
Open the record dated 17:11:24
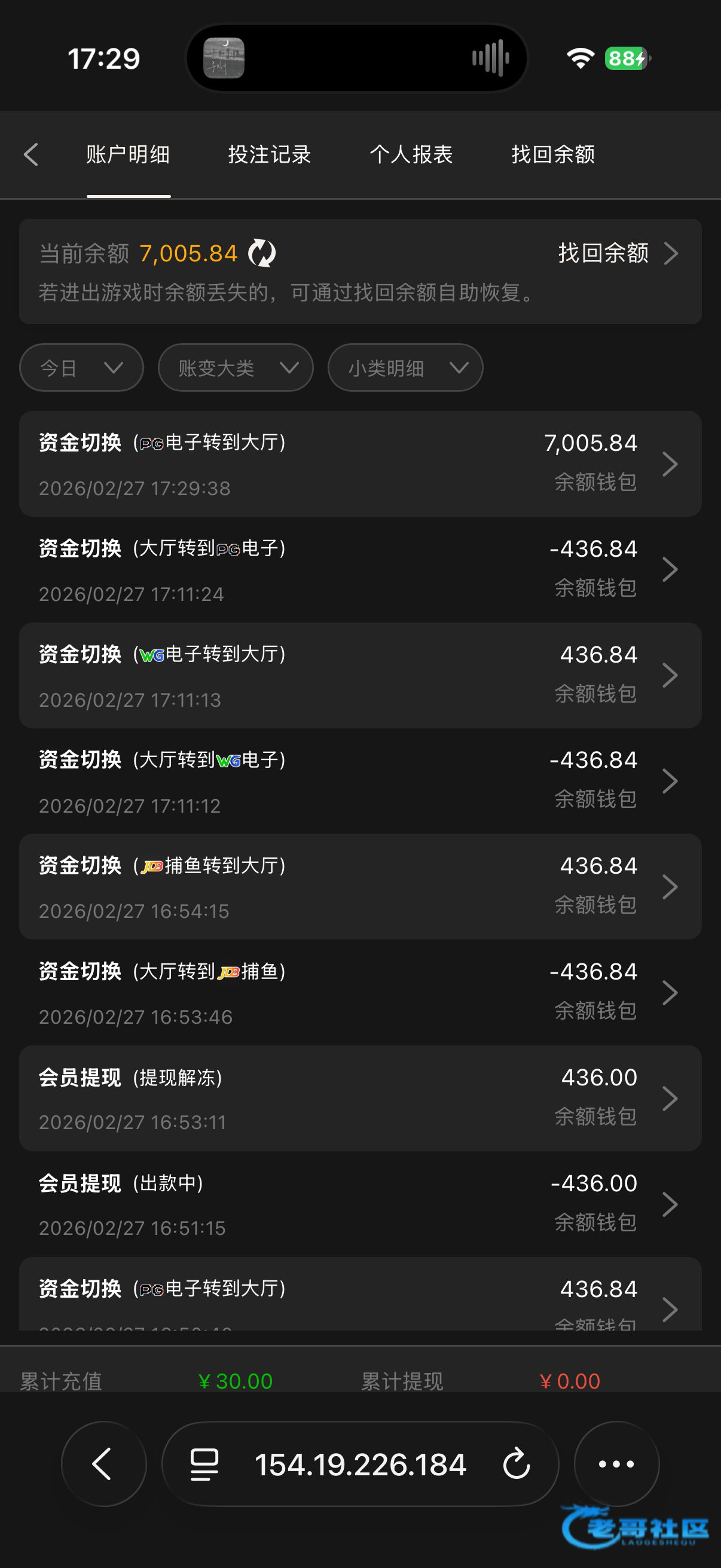pyautogui.click(x=360, y=570)
